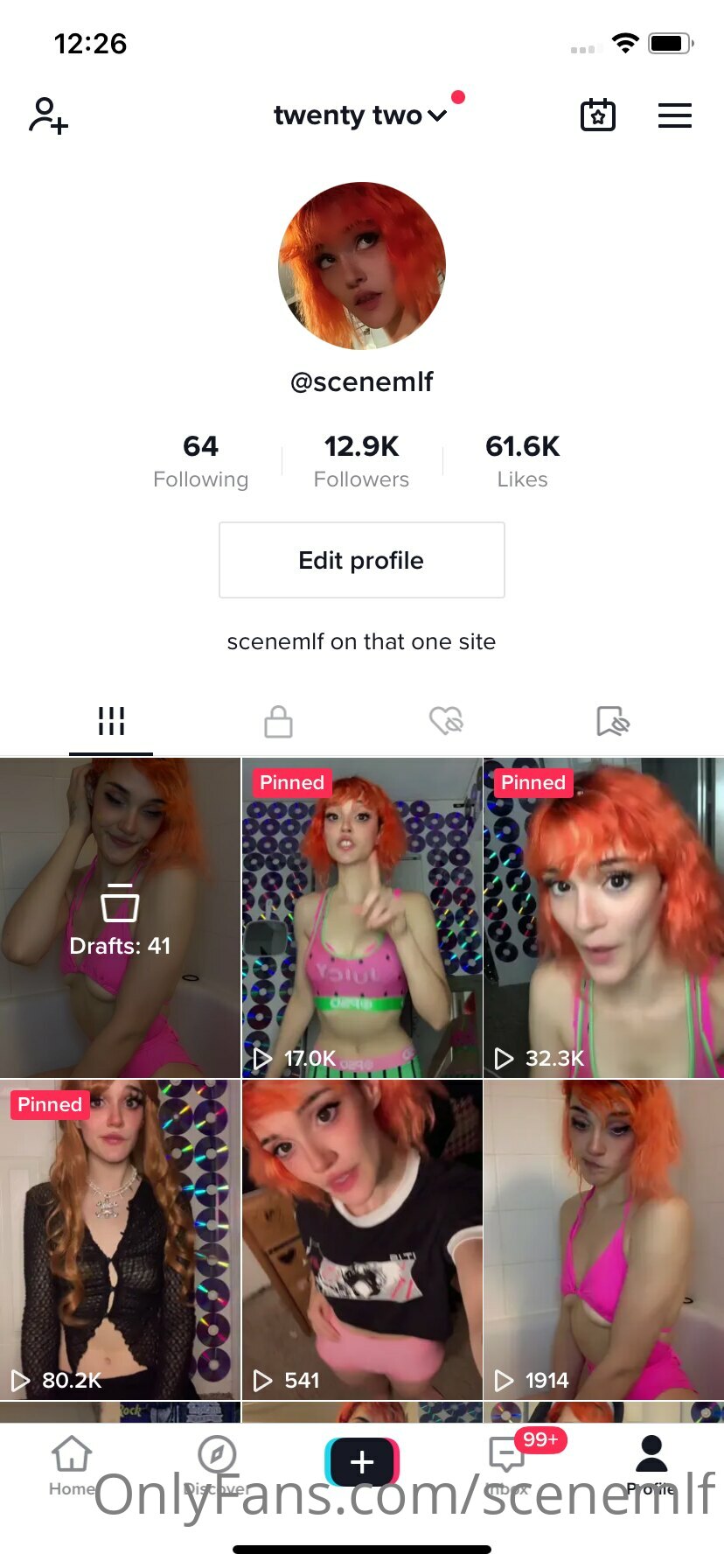Create a new video with plus button
724x1568 pixels.
pyautogui.click(x=362, y=1462)
